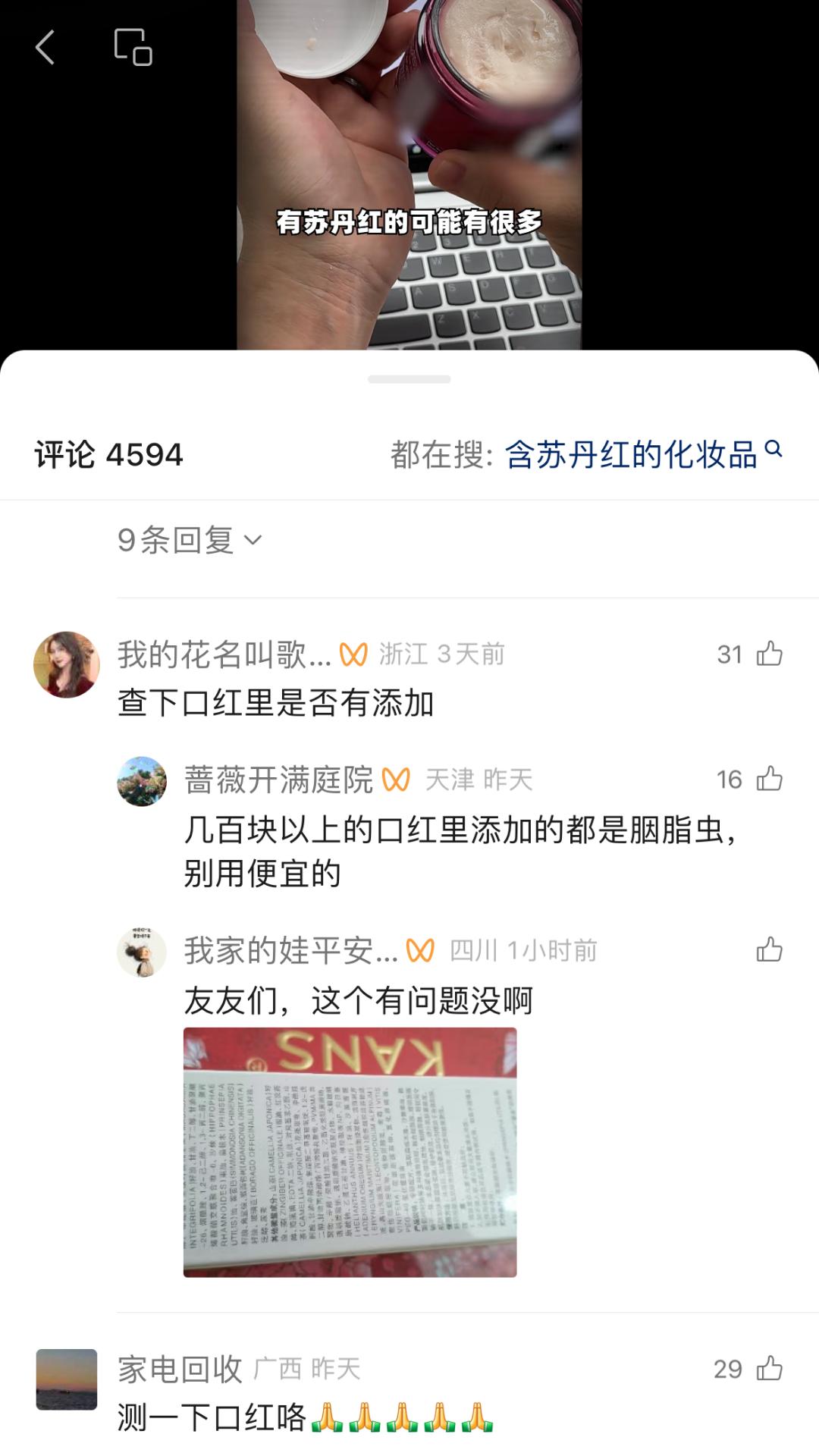Viewport: 819px width, 1456px height.
Task: Open the KANS ingredient photo in the reply
Action: click(x=350, y=1152)
